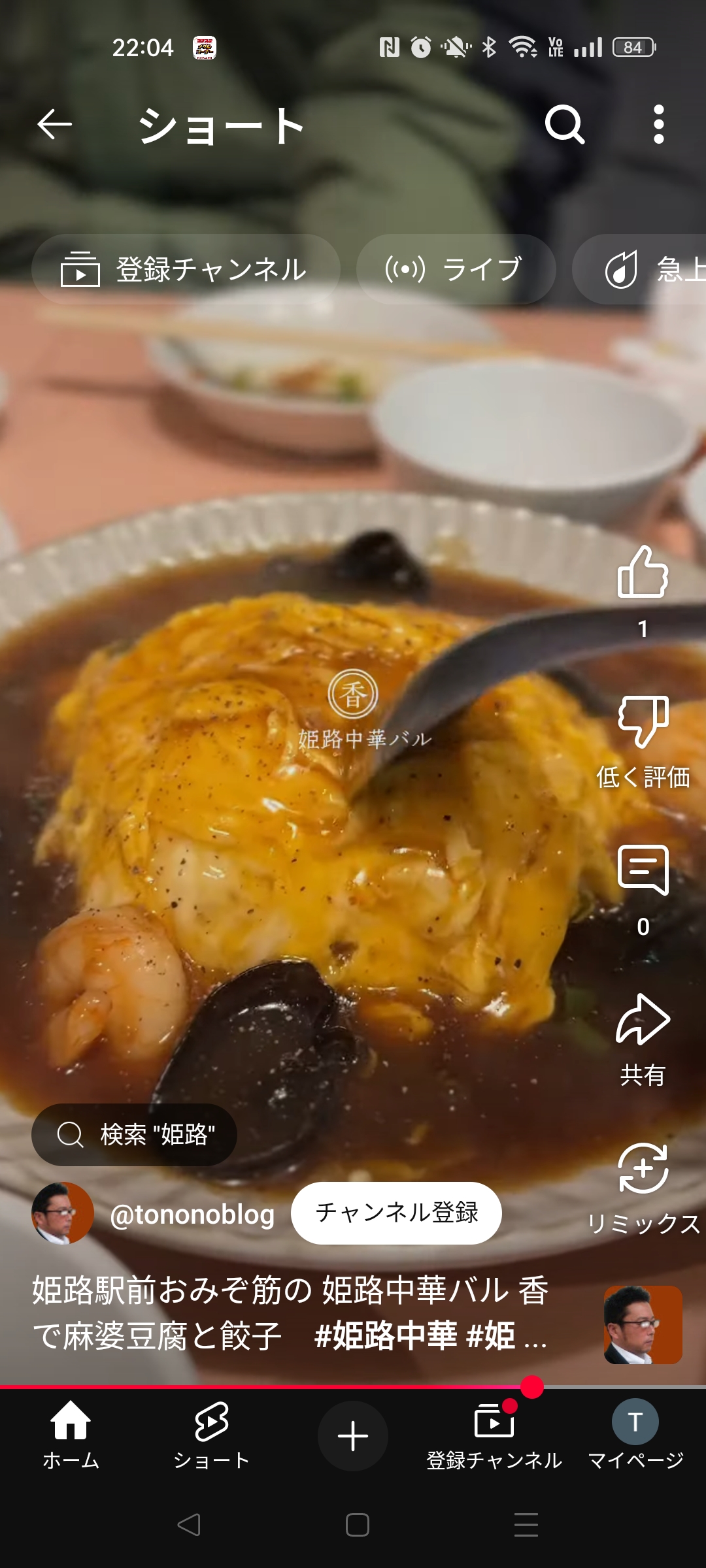Search for "姫路" via suggestion chip
Screen dimensions: 706x1568
(135, 1135)
